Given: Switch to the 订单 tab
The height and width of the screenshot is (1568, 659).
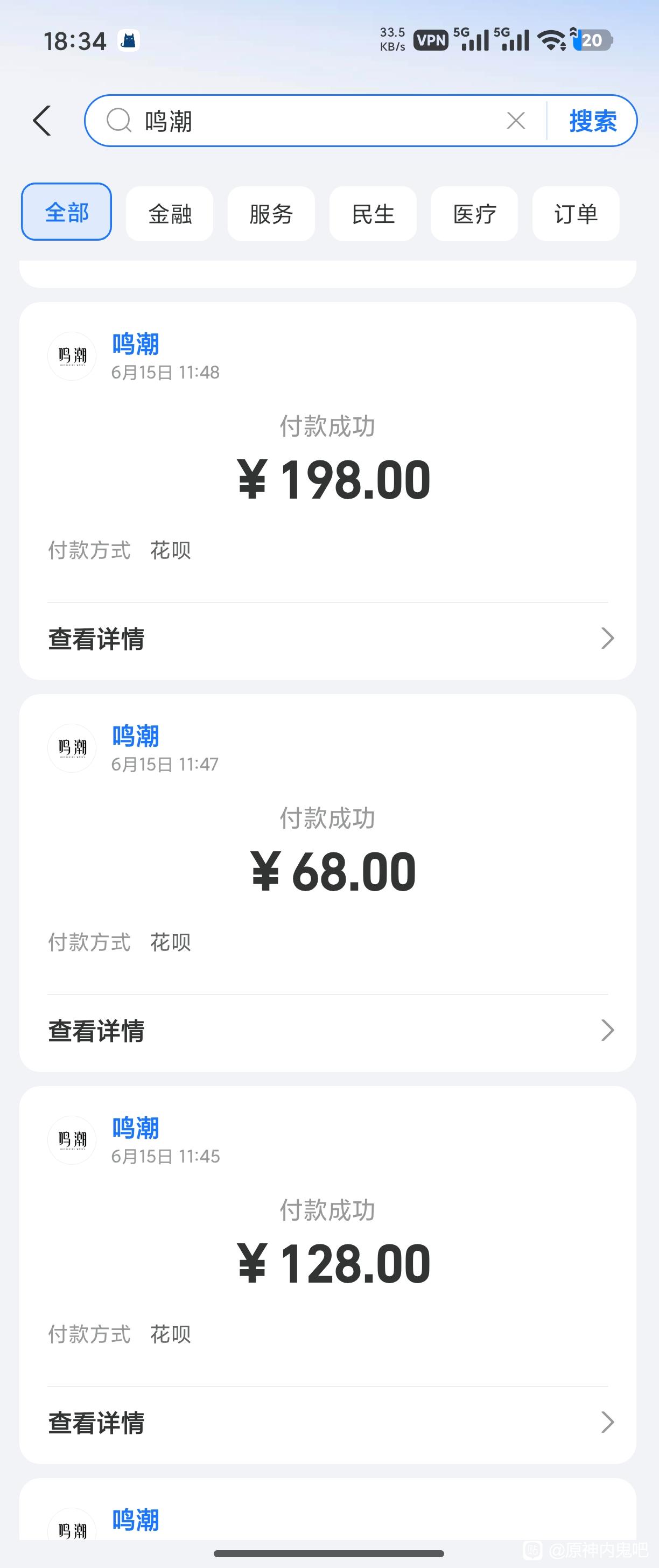Looking at the screenshot, I should pyautogui.click(x=576, y=214).
